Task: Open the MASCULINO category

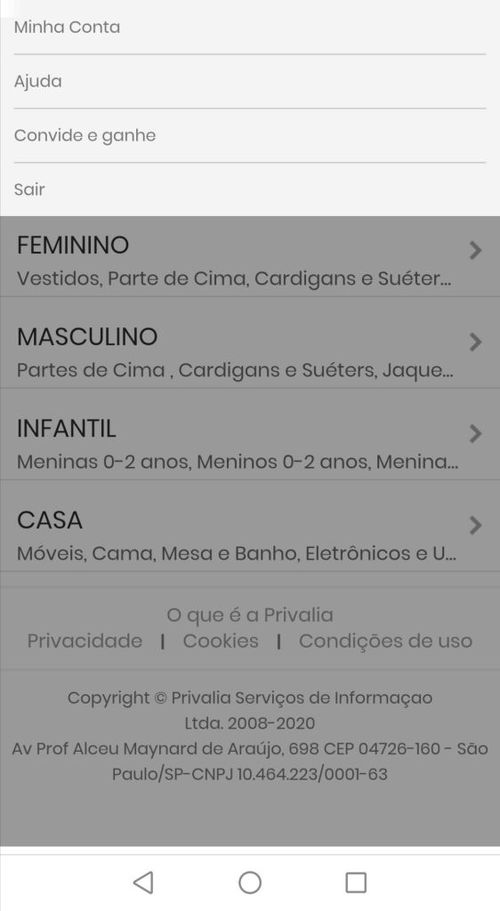Action: click(x=250, y=343)
